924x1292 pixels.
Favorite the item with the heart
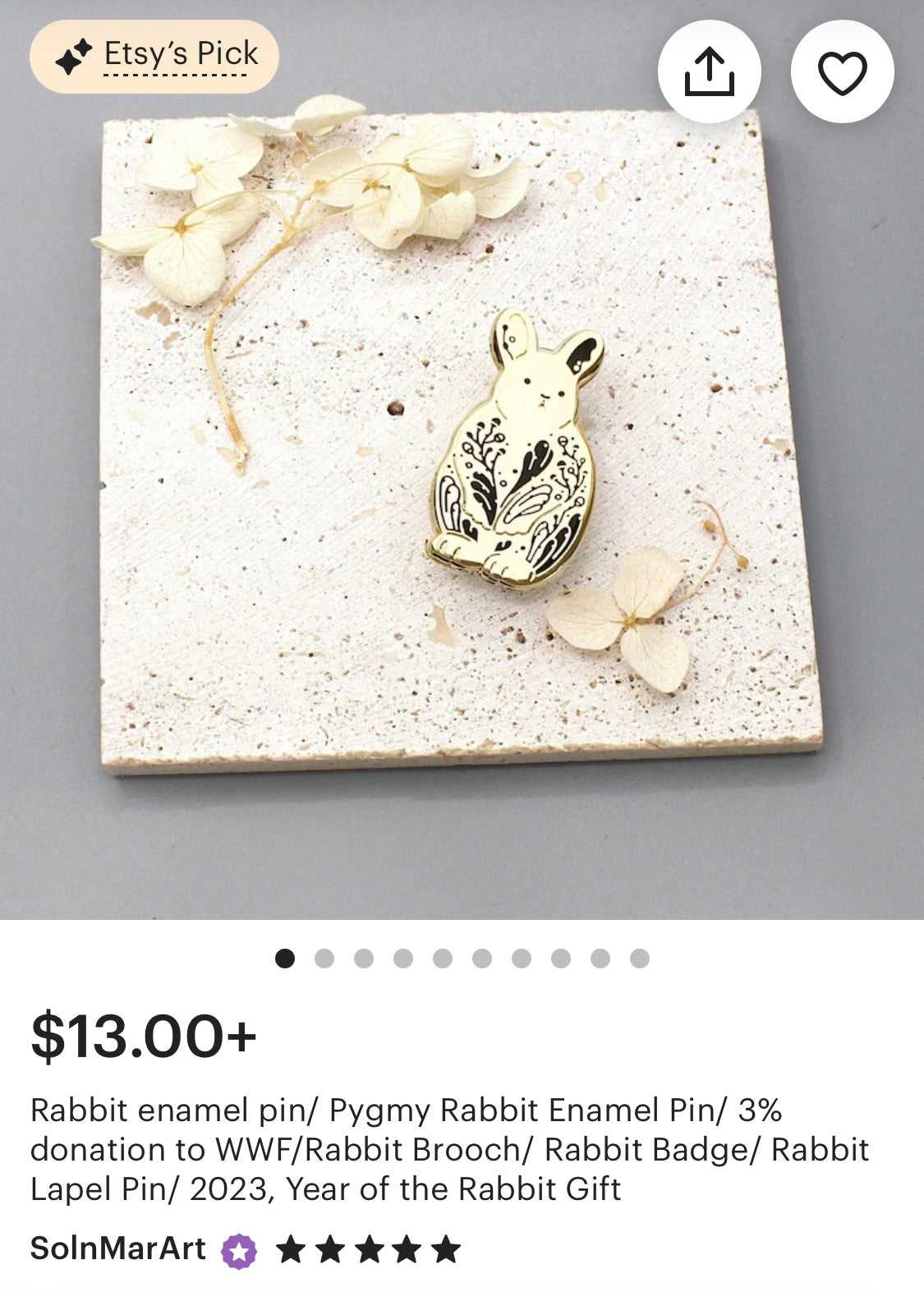(842, 72)
